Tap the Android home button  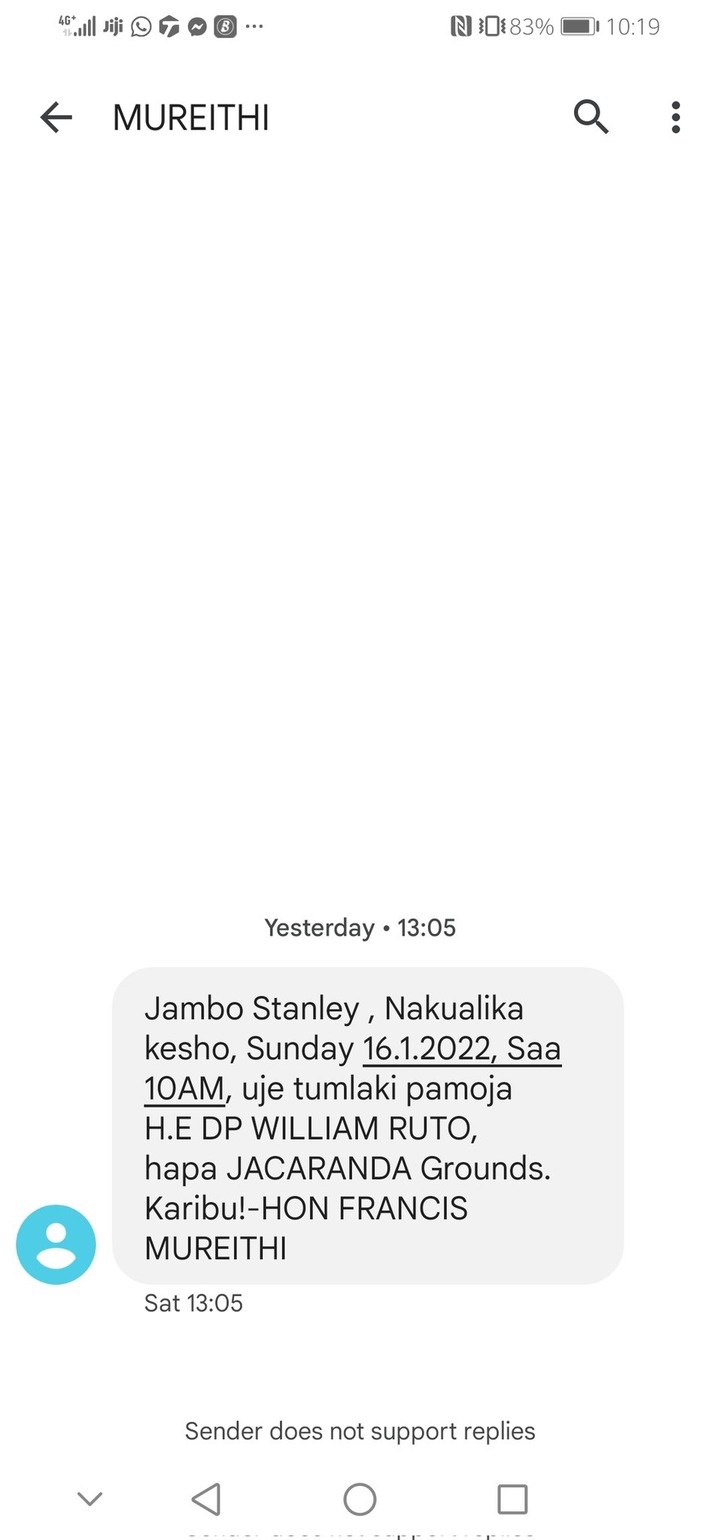360,1499
